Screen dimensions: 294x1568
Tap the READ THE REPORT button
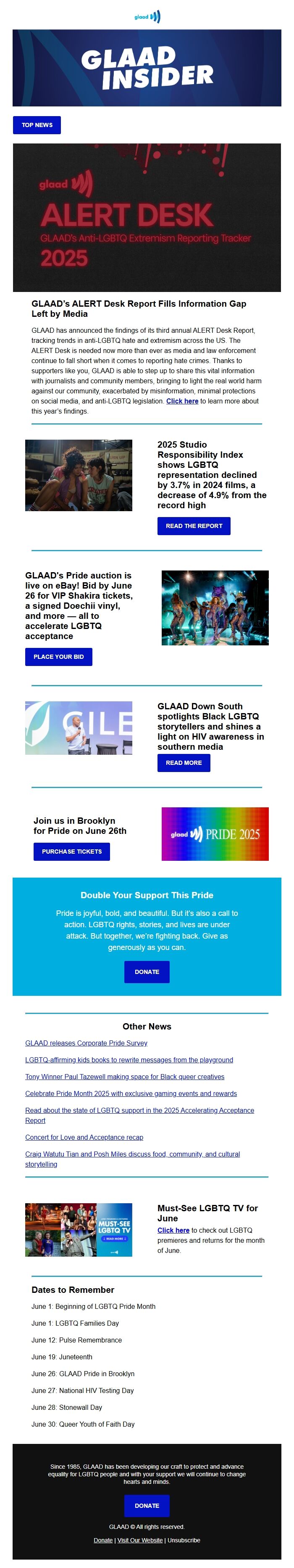193,526
